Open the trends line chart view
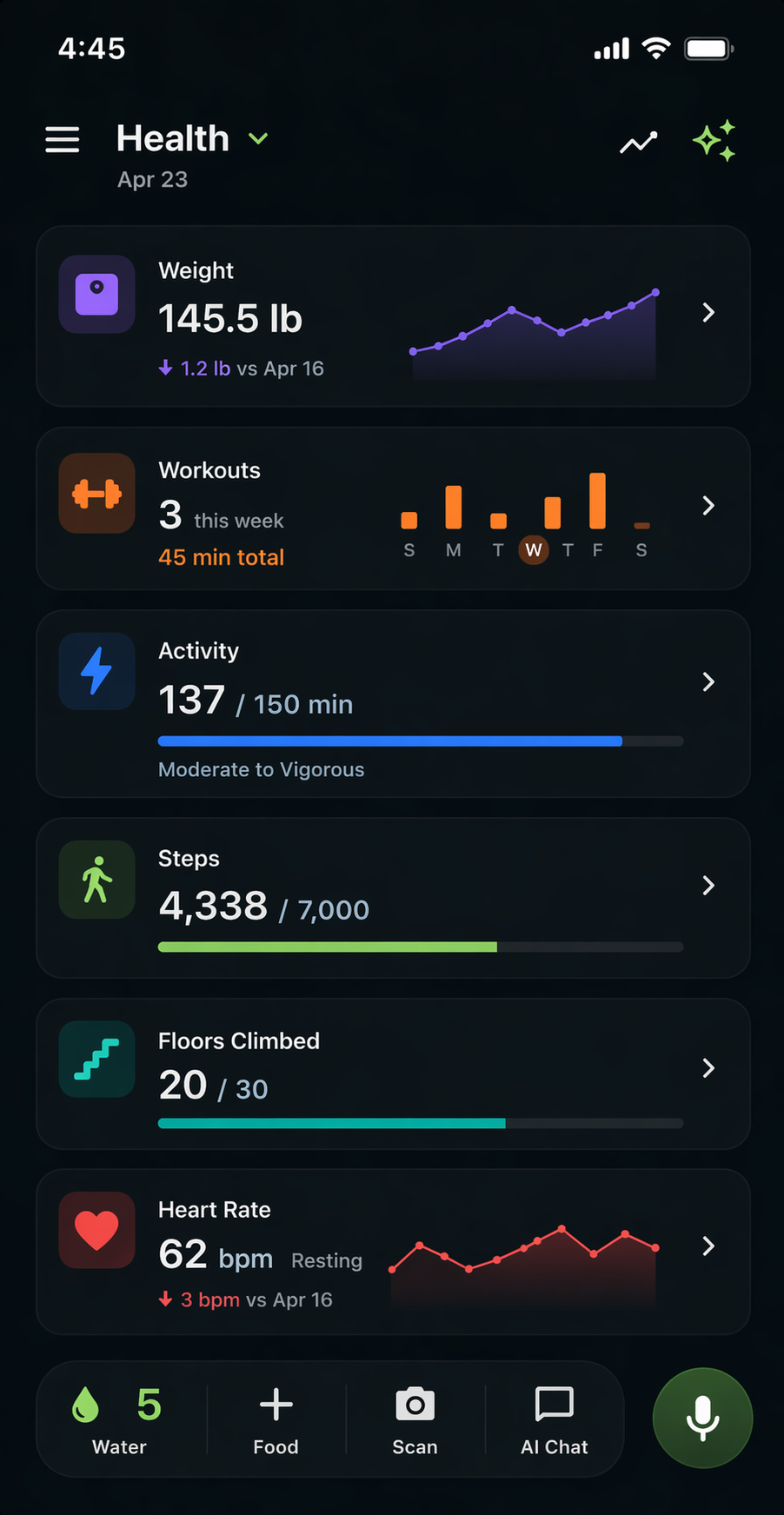This screenshot has height=1515, width=784. tap(637, 141)
